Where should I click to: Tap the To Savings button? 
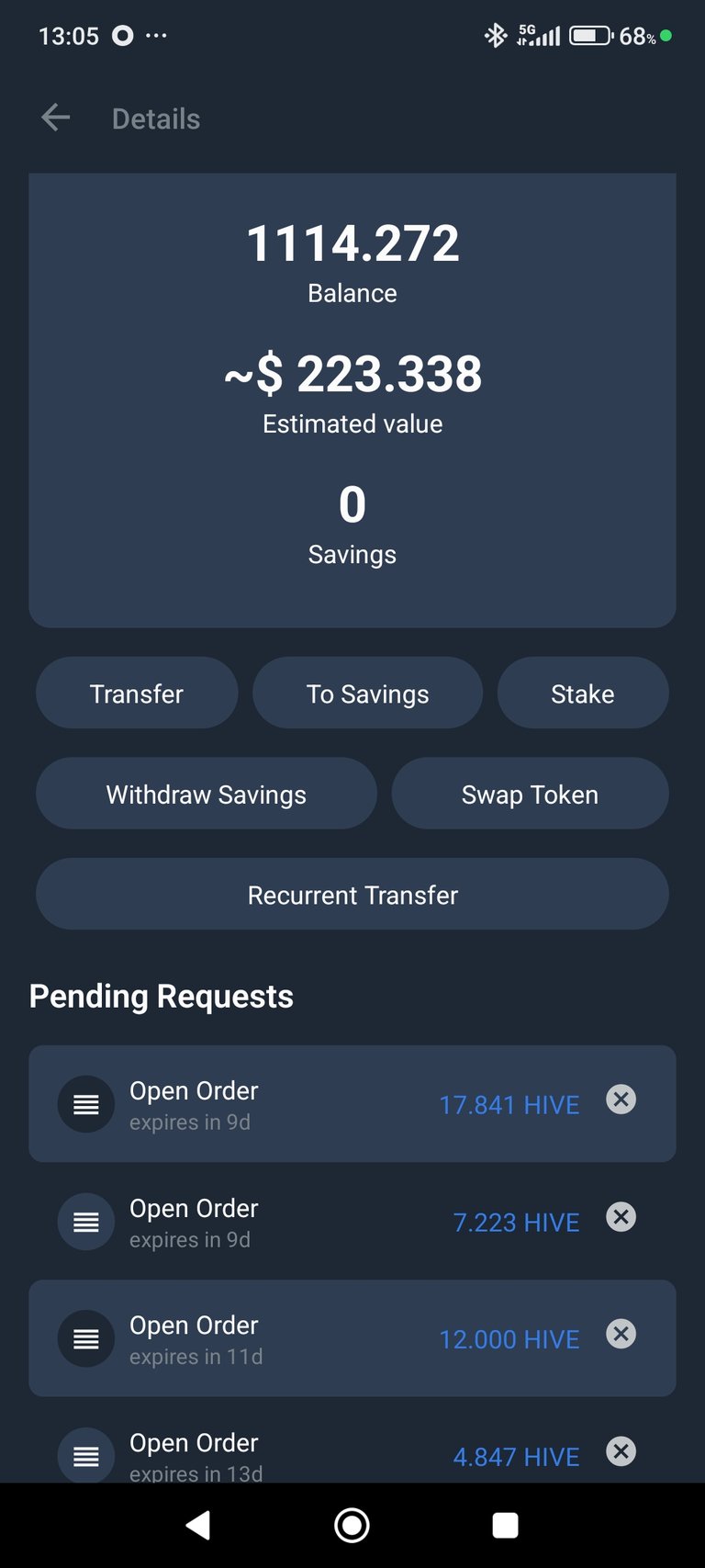tap(367, 694)
